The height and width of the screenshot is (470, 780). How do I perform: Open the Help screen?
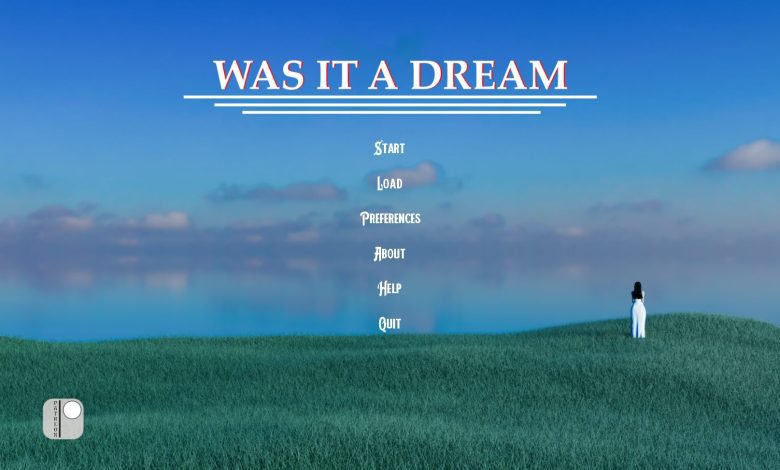click(389, 288)
